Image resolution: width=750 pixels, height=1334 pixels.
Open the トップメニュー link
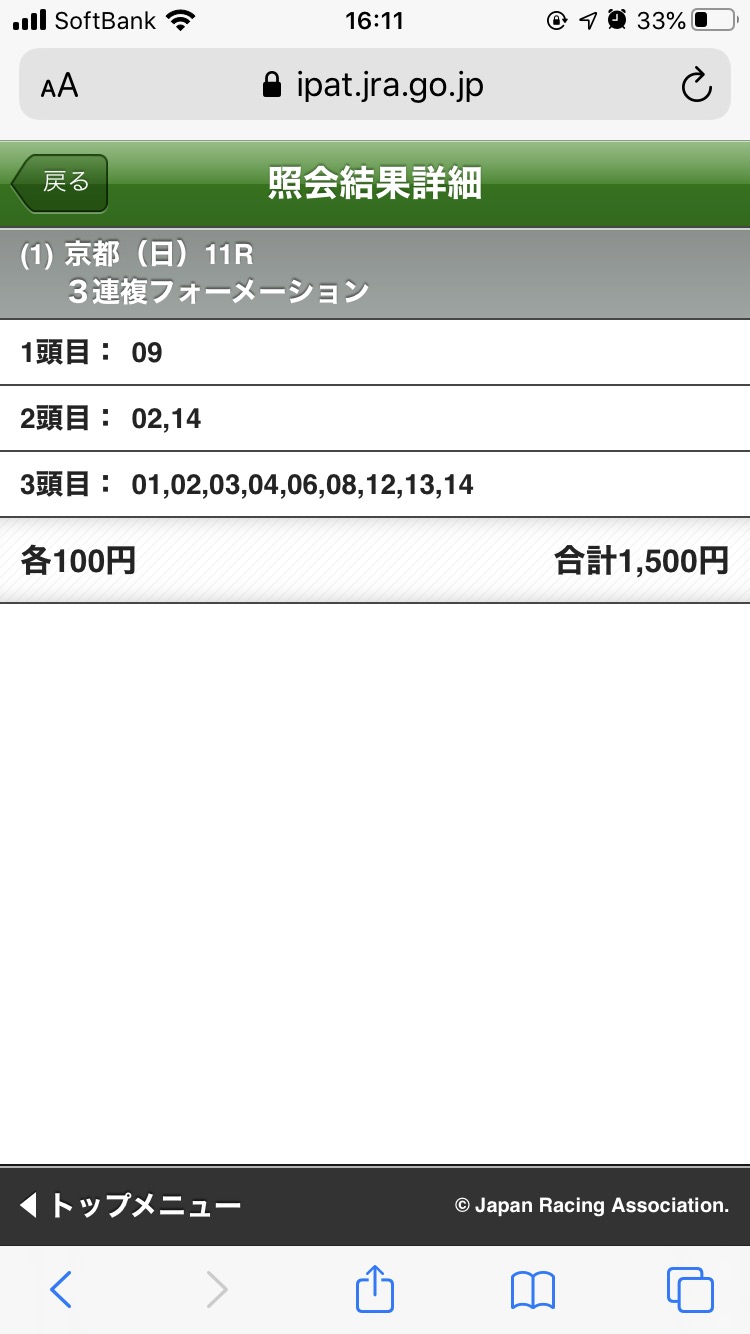[x=130, y=1205]
